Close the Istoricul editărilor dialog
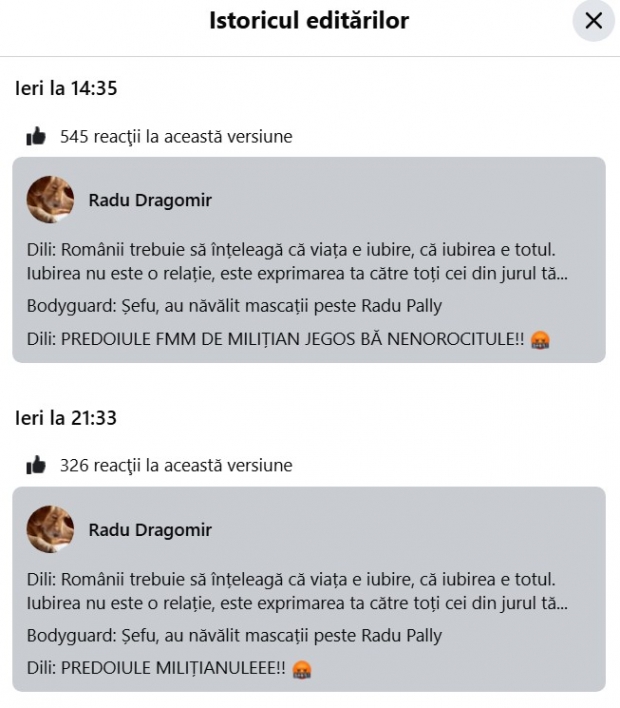The image size is (620, 708). point(593,21)
